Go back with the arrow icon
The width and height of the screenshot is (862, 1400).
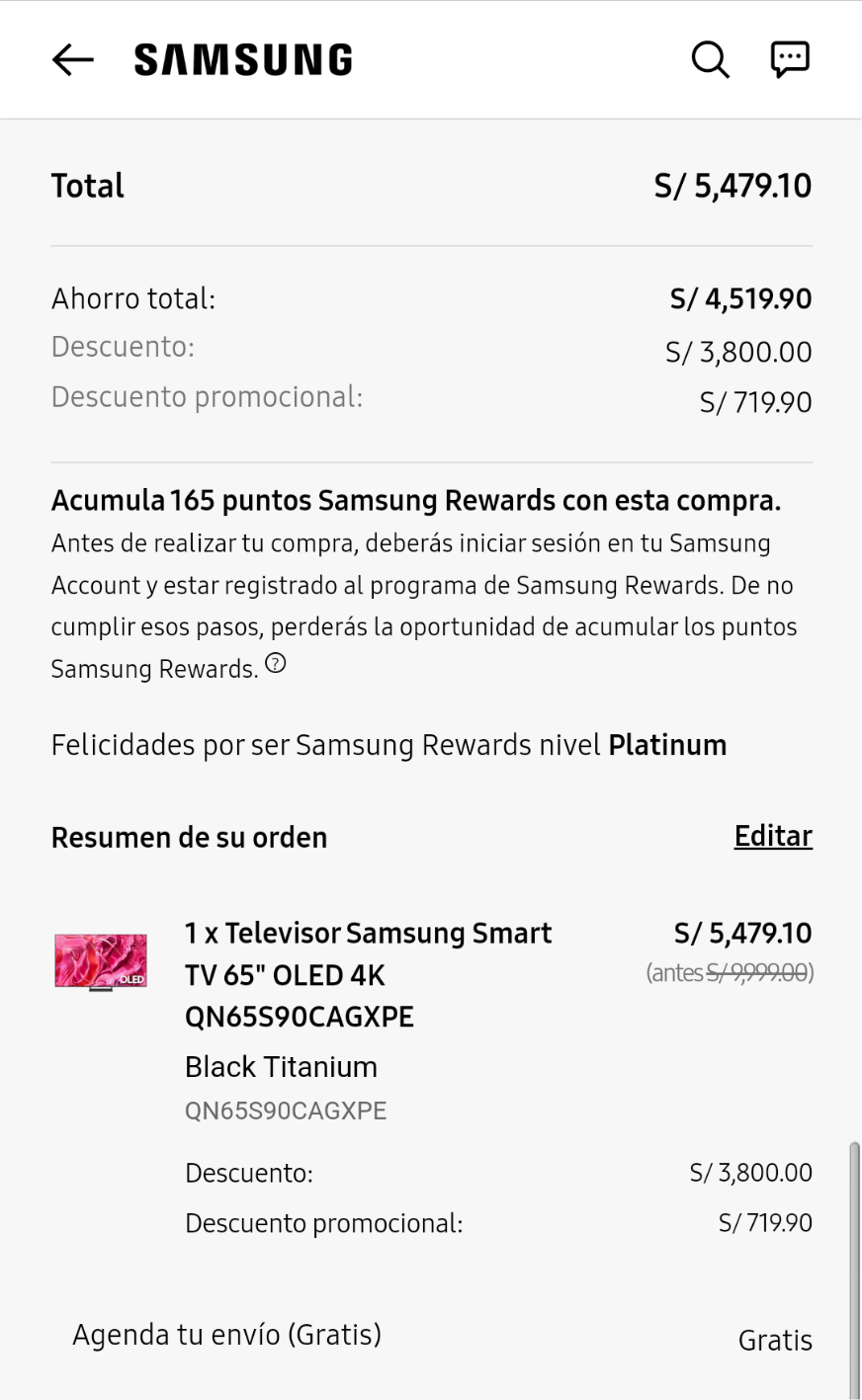(x=72, y=60)
